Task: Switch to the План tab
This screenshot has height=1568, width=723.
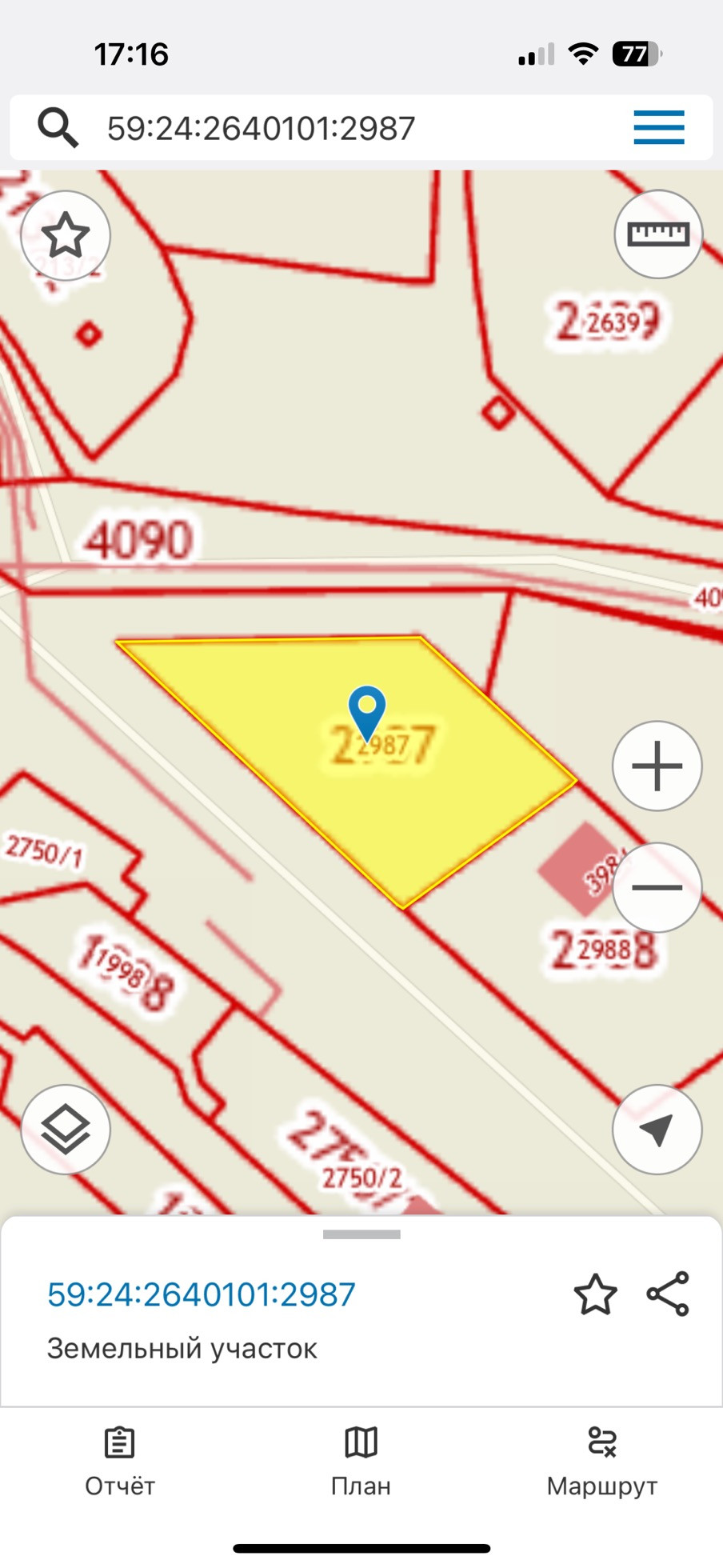Action: [x=361, y=1462]
